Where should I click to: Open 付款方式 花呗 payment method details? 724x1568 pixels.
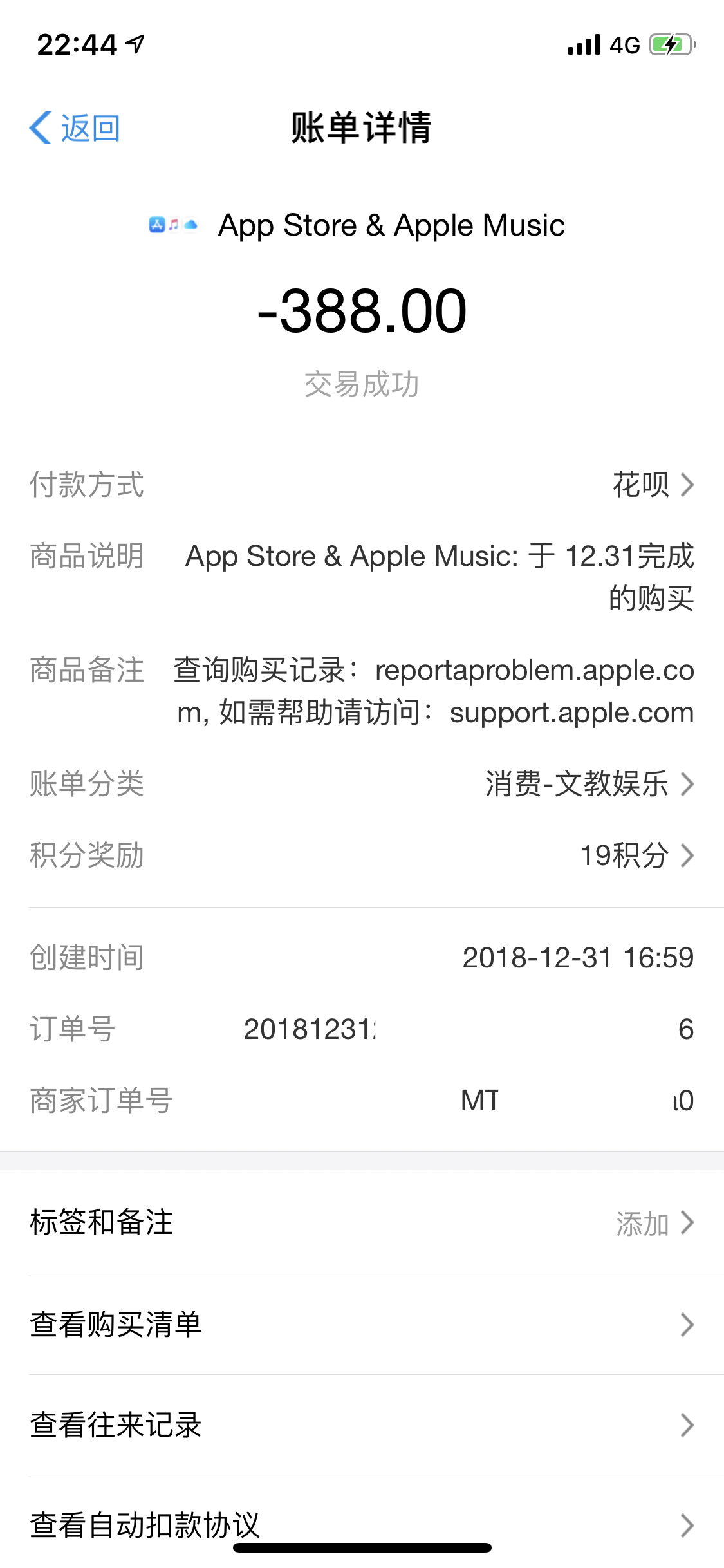click(652, 485)
